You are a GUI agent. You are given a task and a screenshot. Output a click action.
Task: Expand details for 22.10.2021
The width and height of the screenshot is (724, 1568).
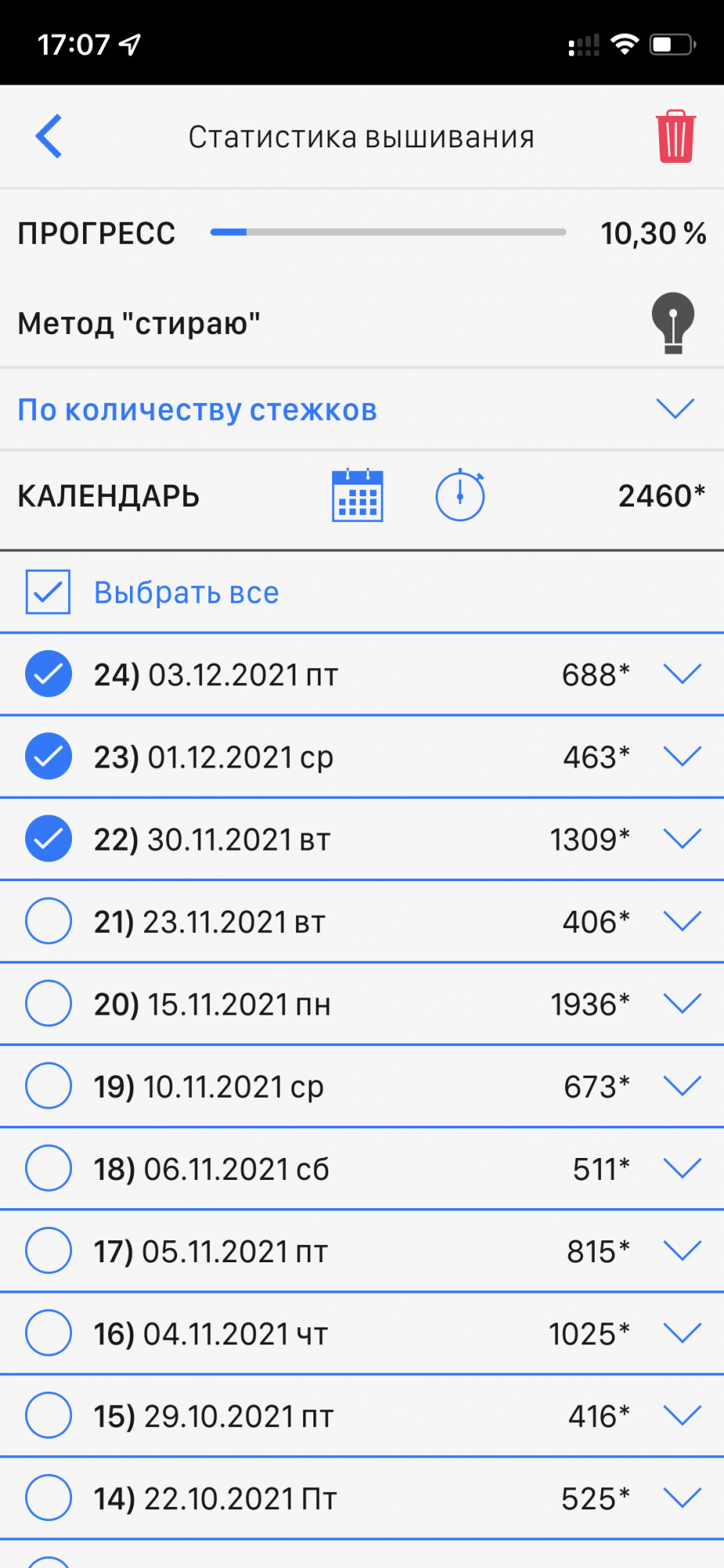(682, 1497)
